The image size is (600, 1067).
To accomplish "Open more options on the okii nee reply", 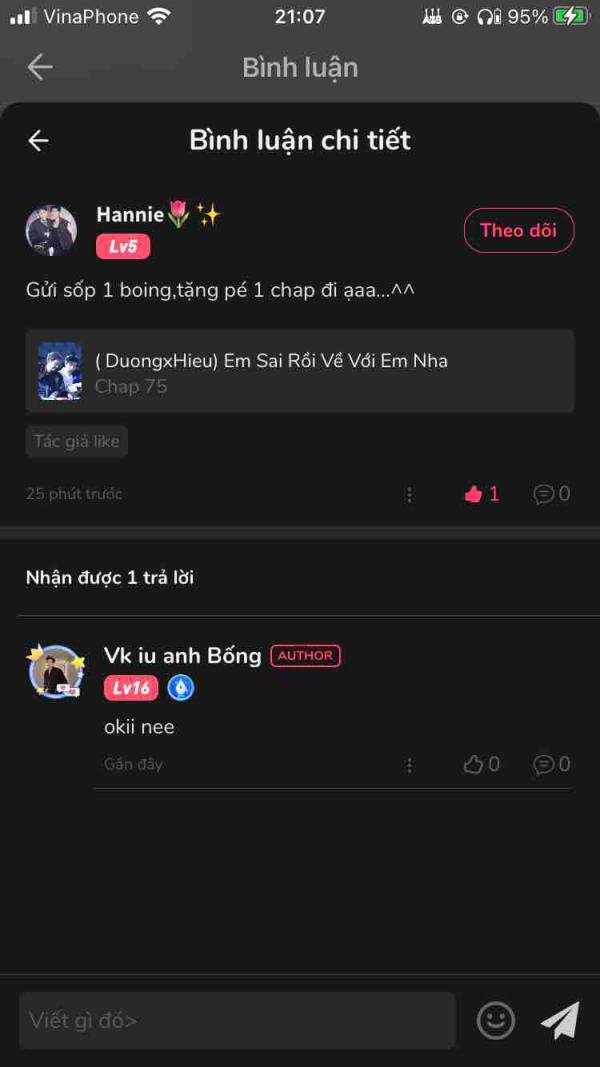I will [409, 765].
